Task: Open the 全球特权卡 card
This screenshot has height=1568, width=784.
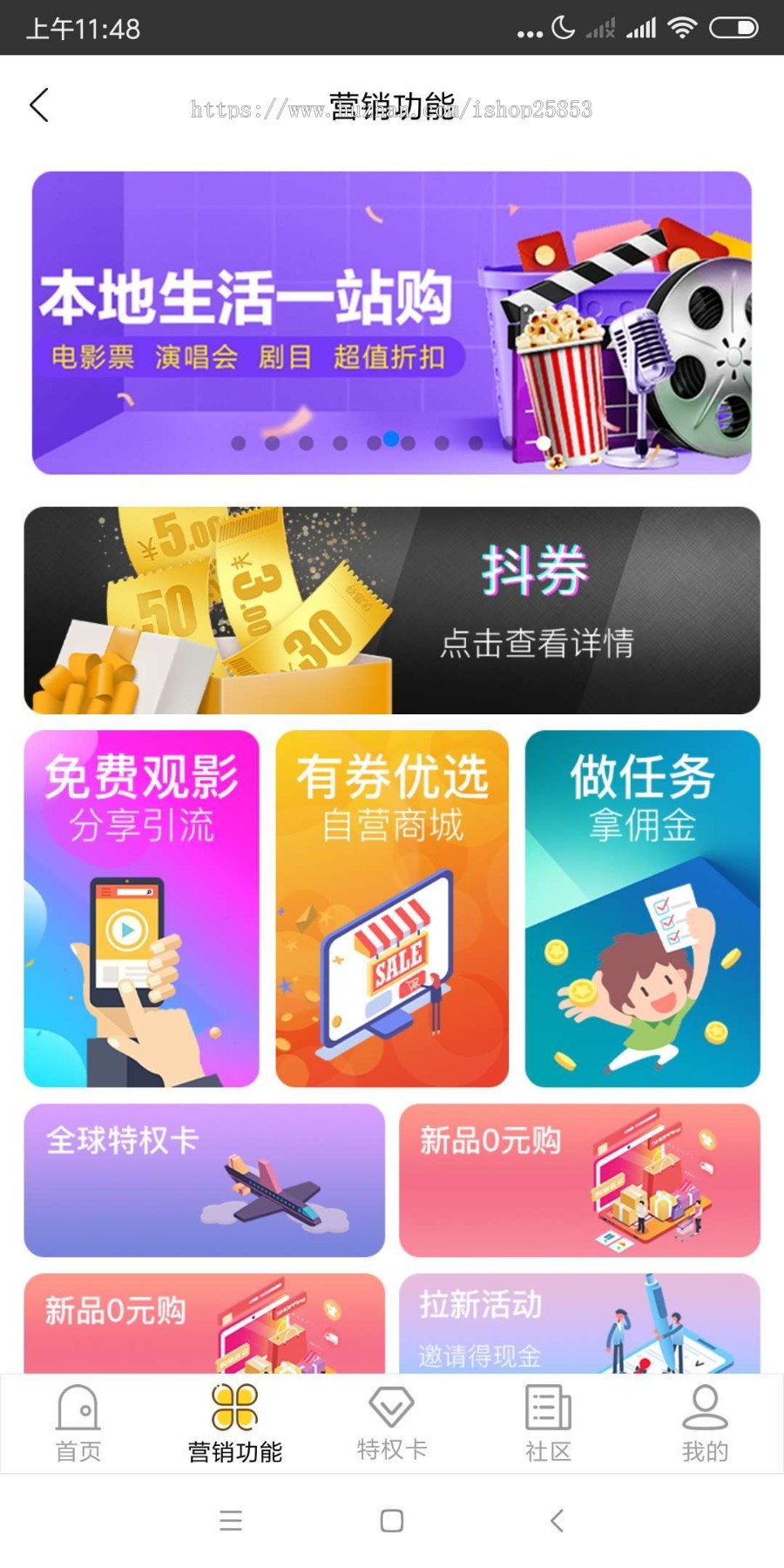Action: point(203,1182)
